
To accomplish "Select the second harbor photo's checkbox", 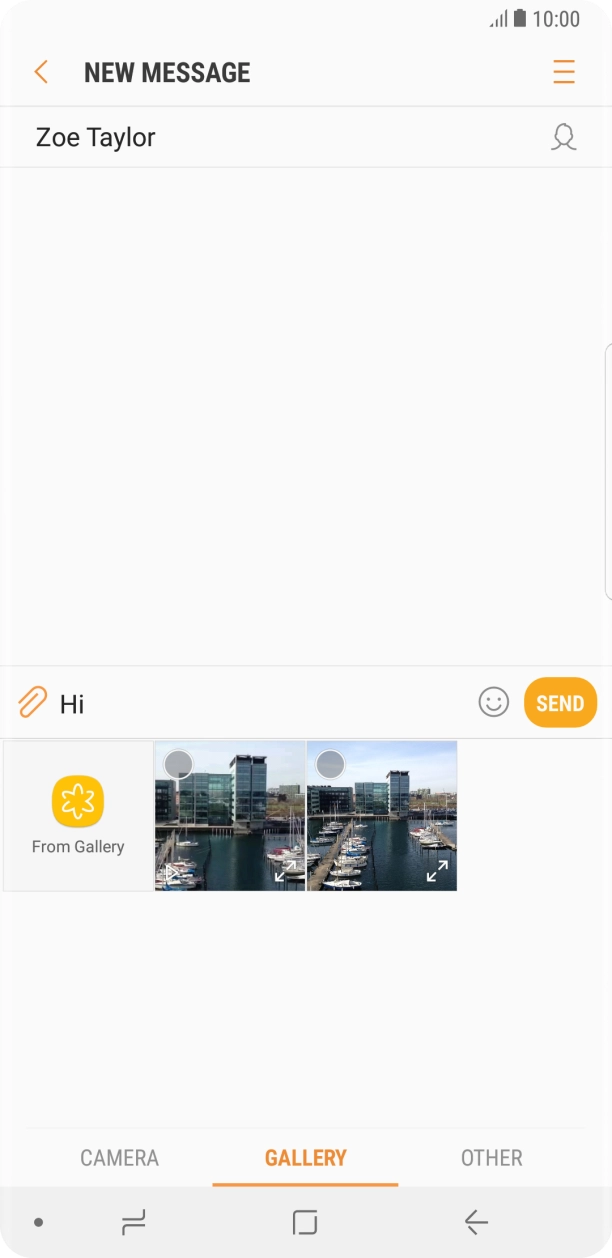I will pos(330,765).
